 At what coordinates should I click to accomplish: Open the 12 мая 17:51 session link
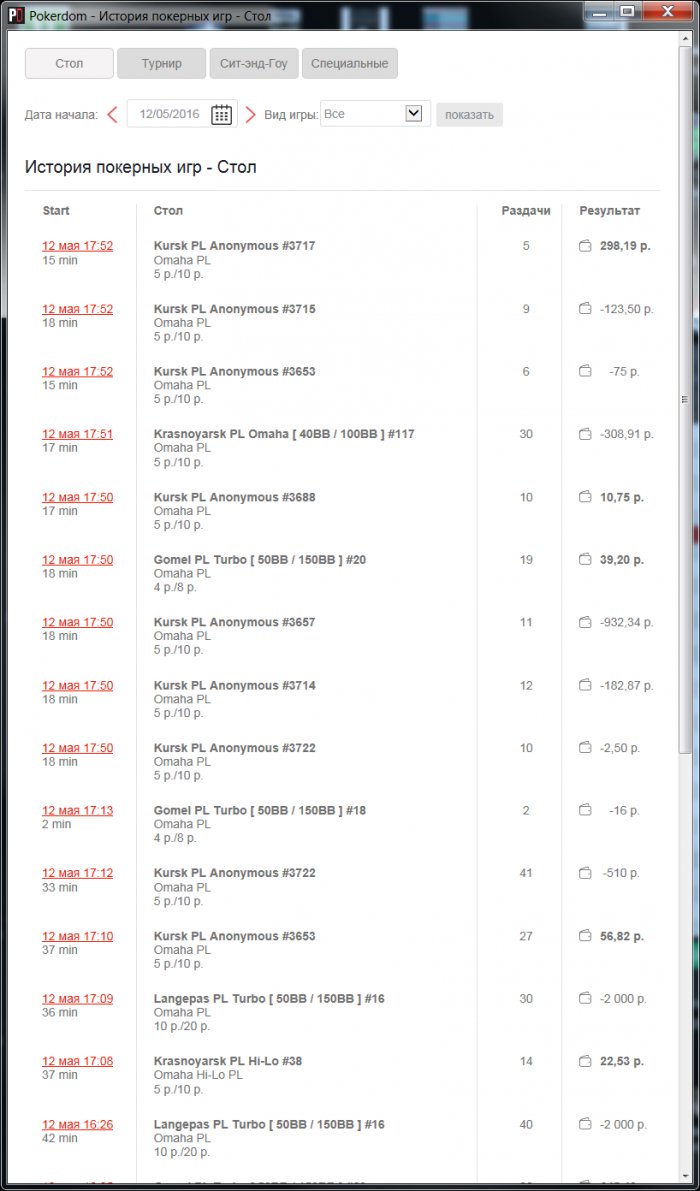[x=77, y=434]
